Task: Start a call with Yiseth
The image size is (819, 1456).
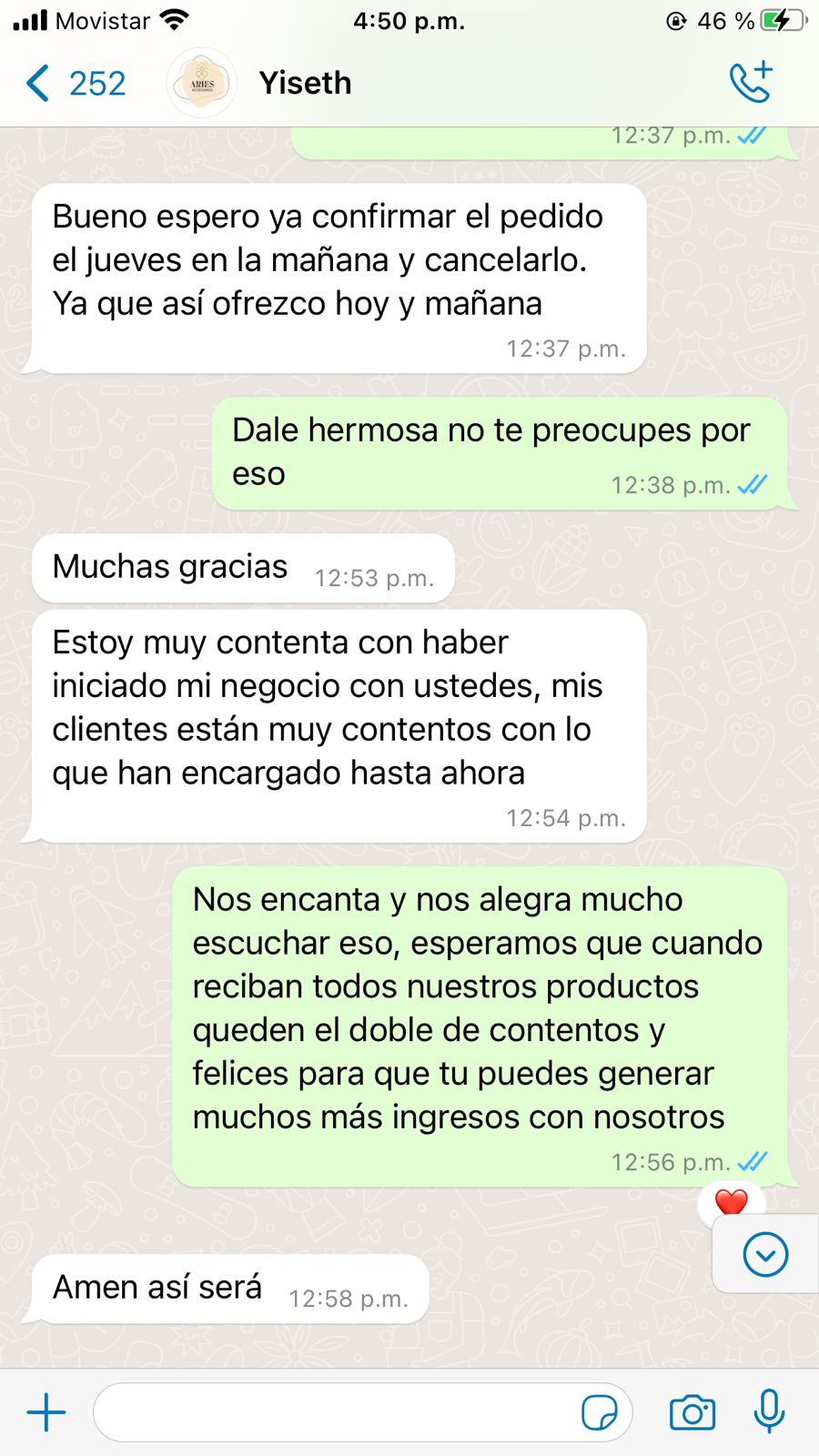Action: tap(751, 83)
